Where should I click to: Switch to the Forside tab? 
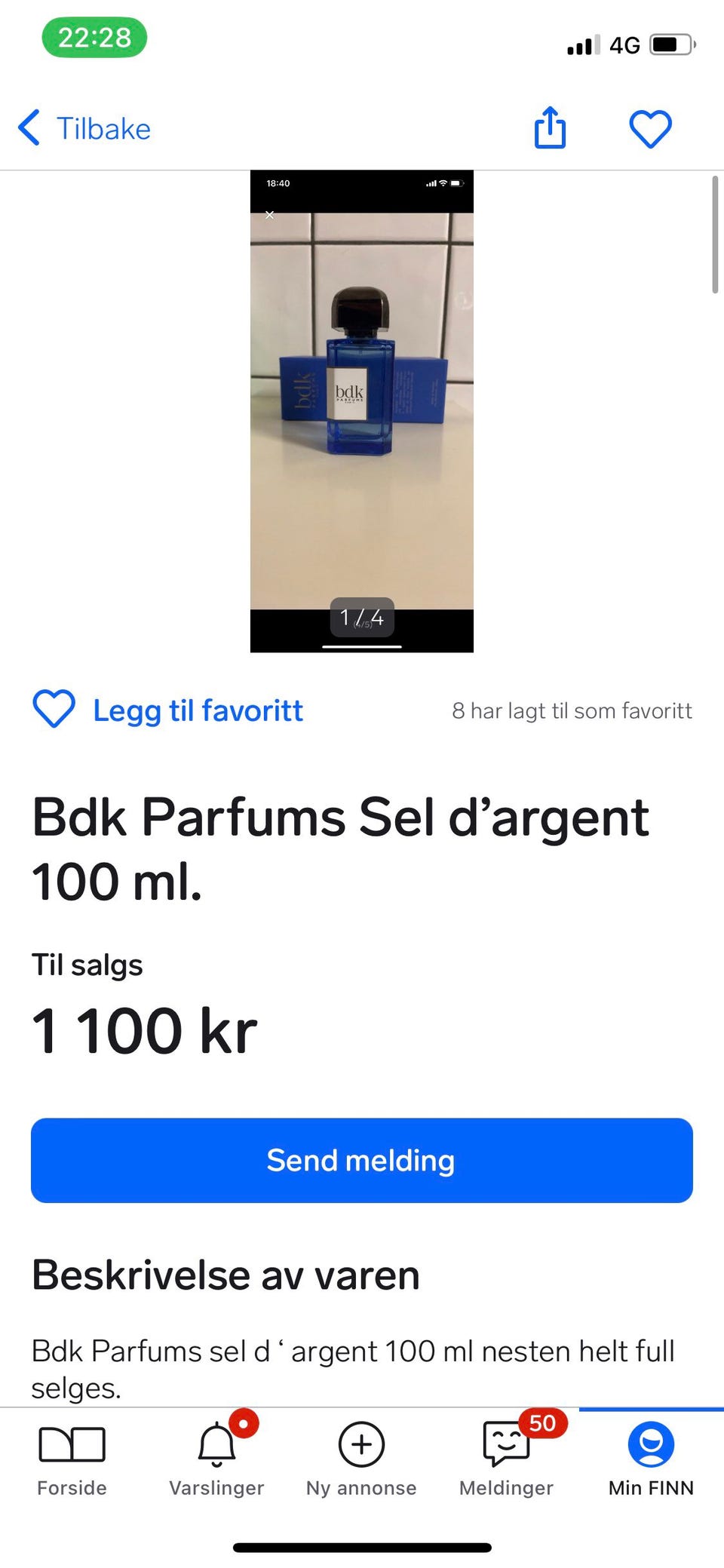coord(72,1461)
